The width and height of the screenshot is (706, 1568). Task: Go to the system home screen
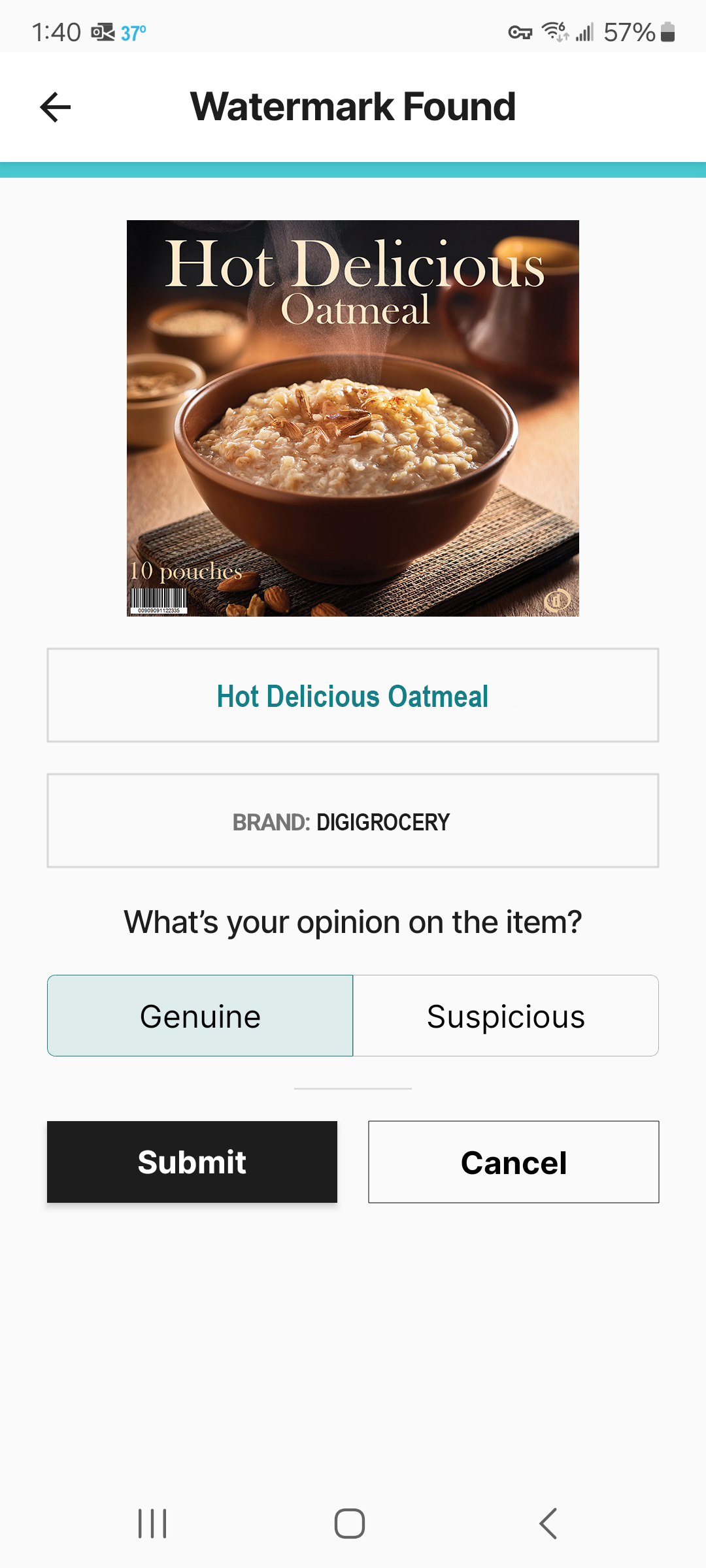coord(350,1524)
